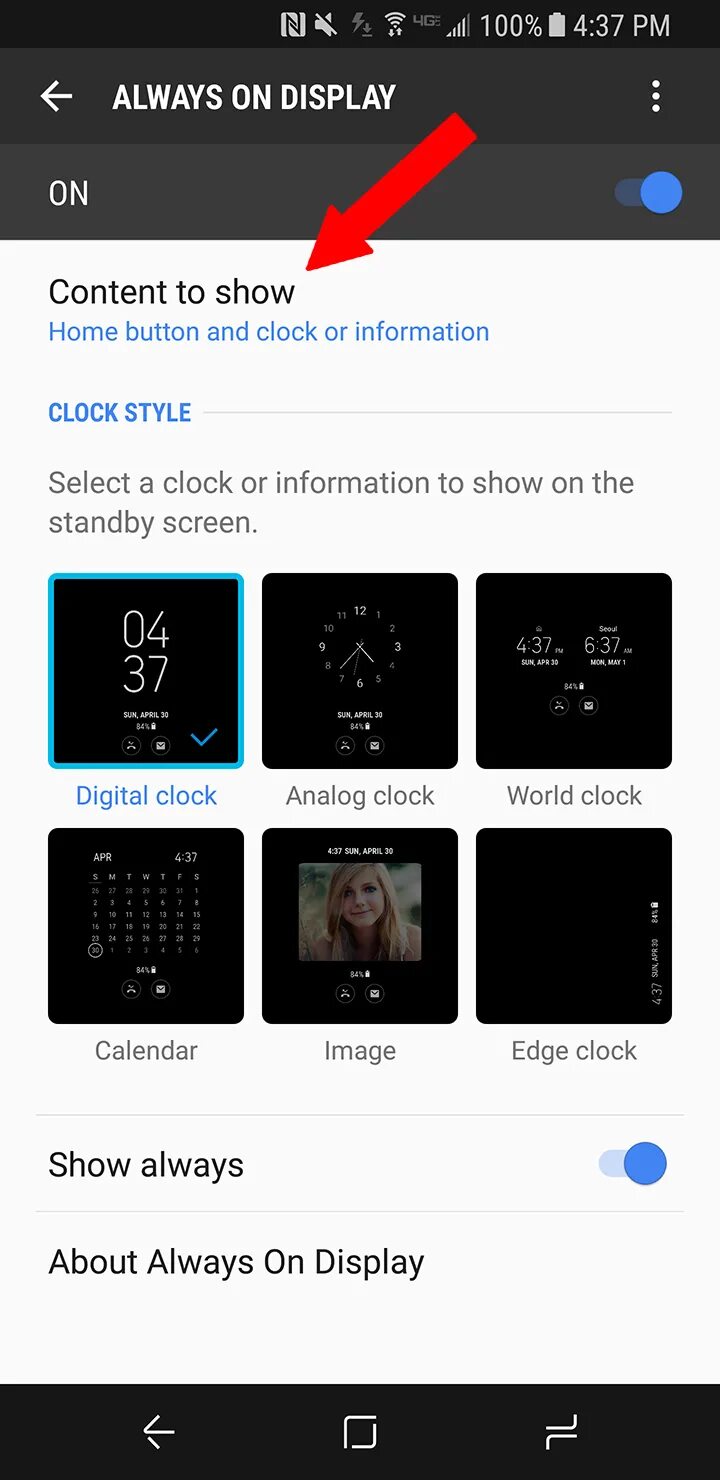The height and width of the screenshot is (1480, 720).
Task: Go back using the app bar arrow
Action: tap(57, 97)
